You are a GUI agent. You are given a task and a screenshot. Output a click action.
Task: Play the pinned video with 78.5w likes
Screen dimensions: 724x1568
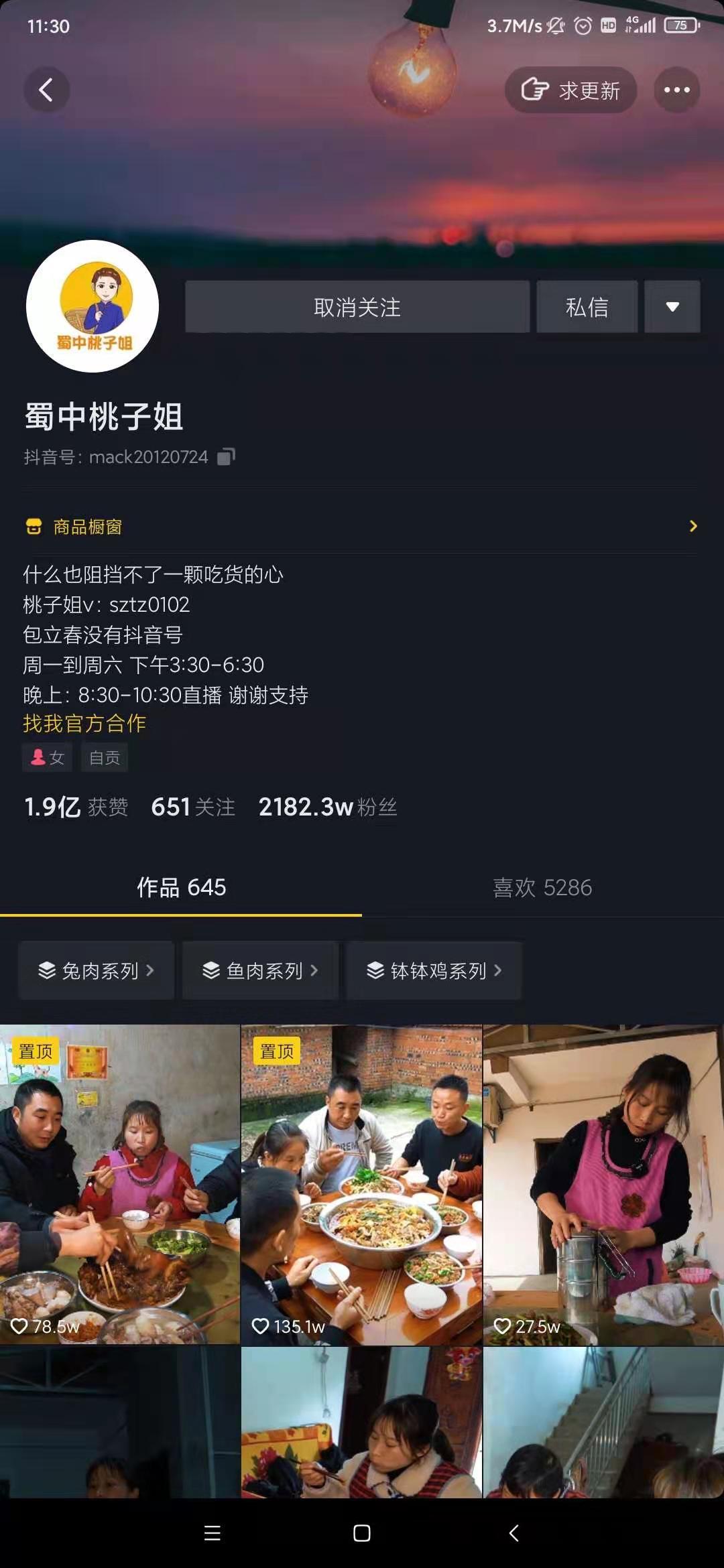point(119,1183)
